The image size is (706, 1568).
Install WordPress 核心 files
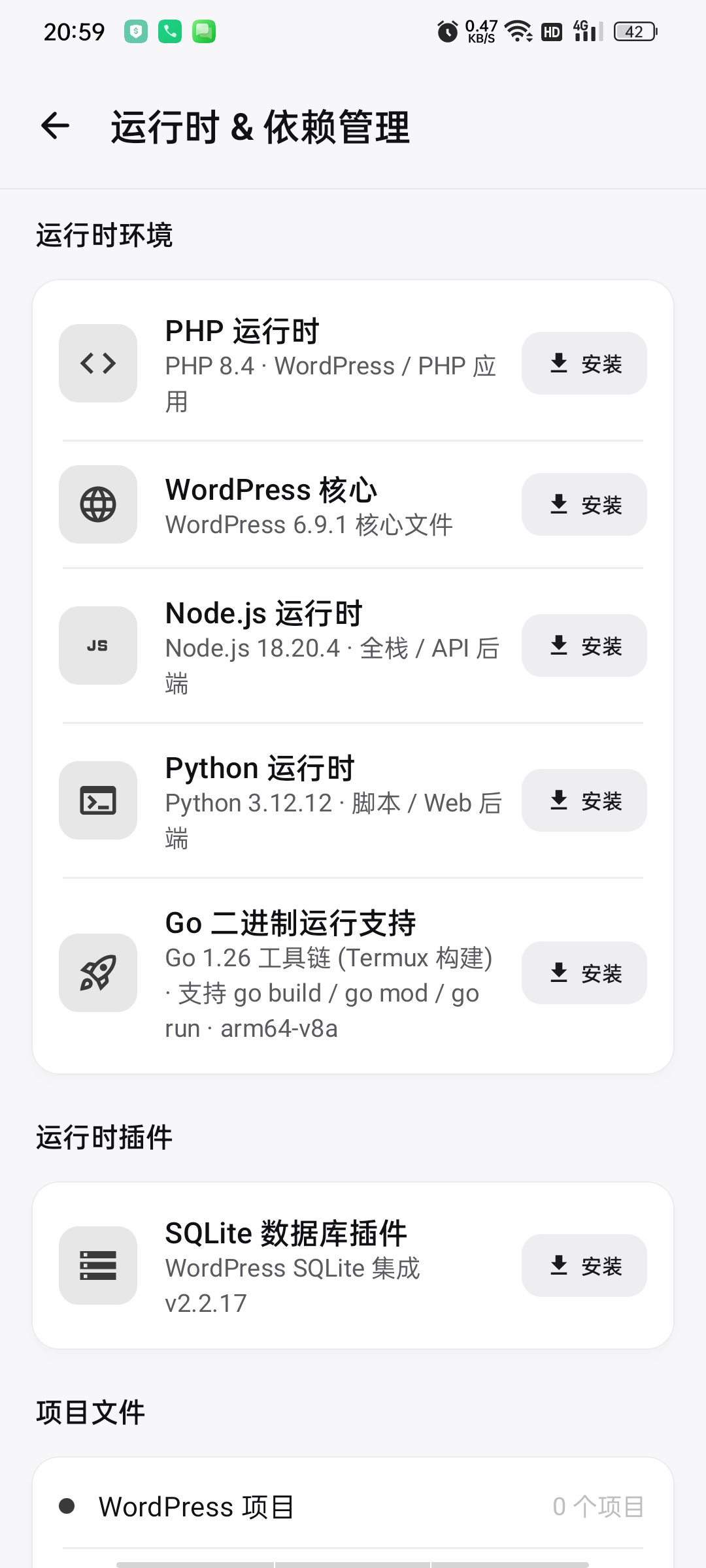tap(584, 504)
